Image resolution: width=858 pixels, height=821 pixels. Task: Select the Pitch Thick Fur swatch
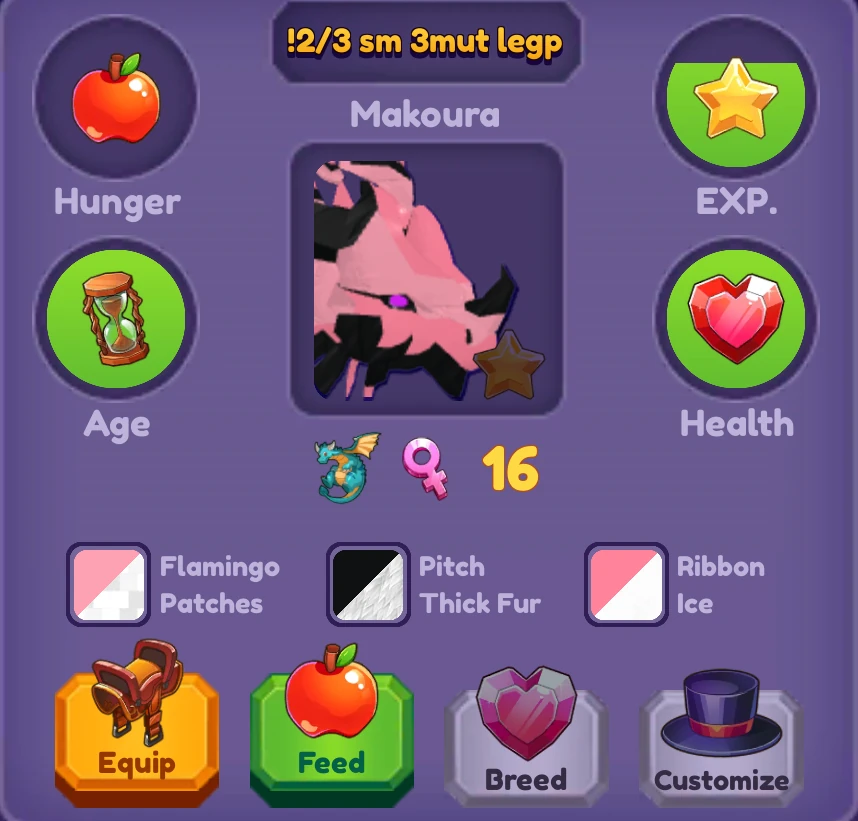tap(367, 585)
